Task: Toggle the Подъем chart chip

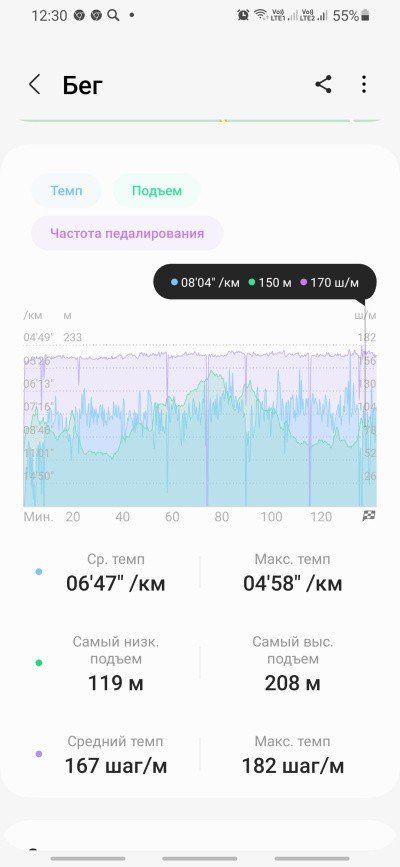Action: click(x=157, y=191)
